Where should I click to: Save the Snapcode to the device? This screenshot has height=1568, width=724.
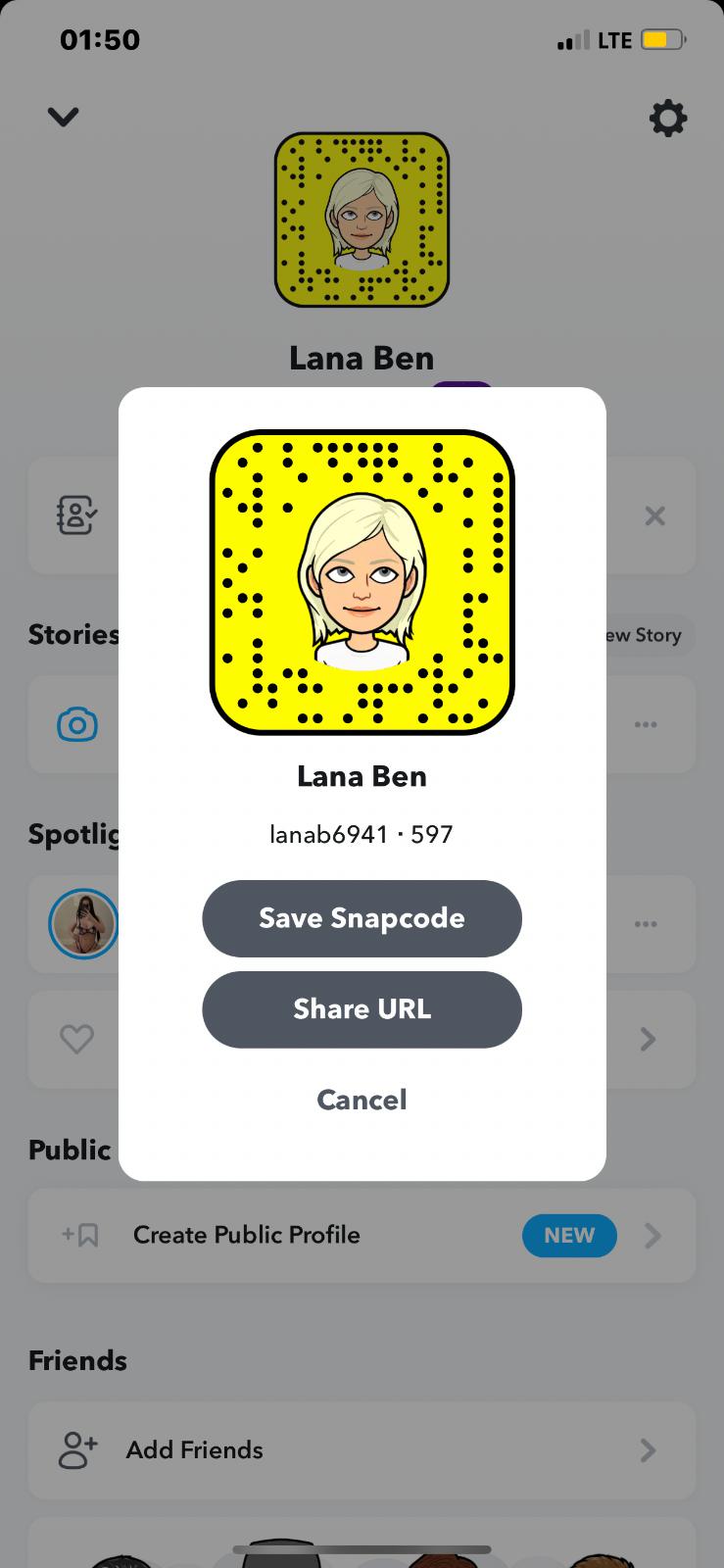[362, 918]
